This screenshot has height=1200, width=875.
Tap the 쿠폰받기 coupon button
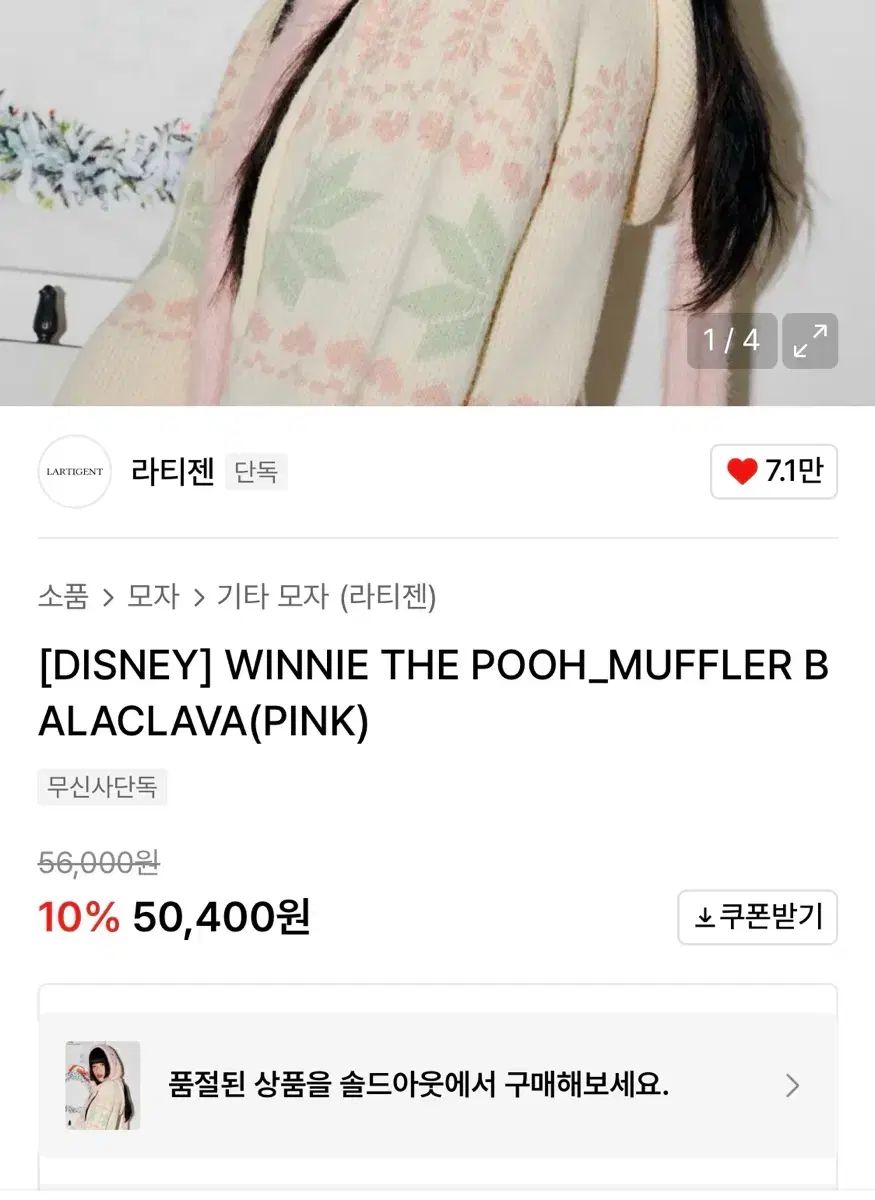point(757,917)
